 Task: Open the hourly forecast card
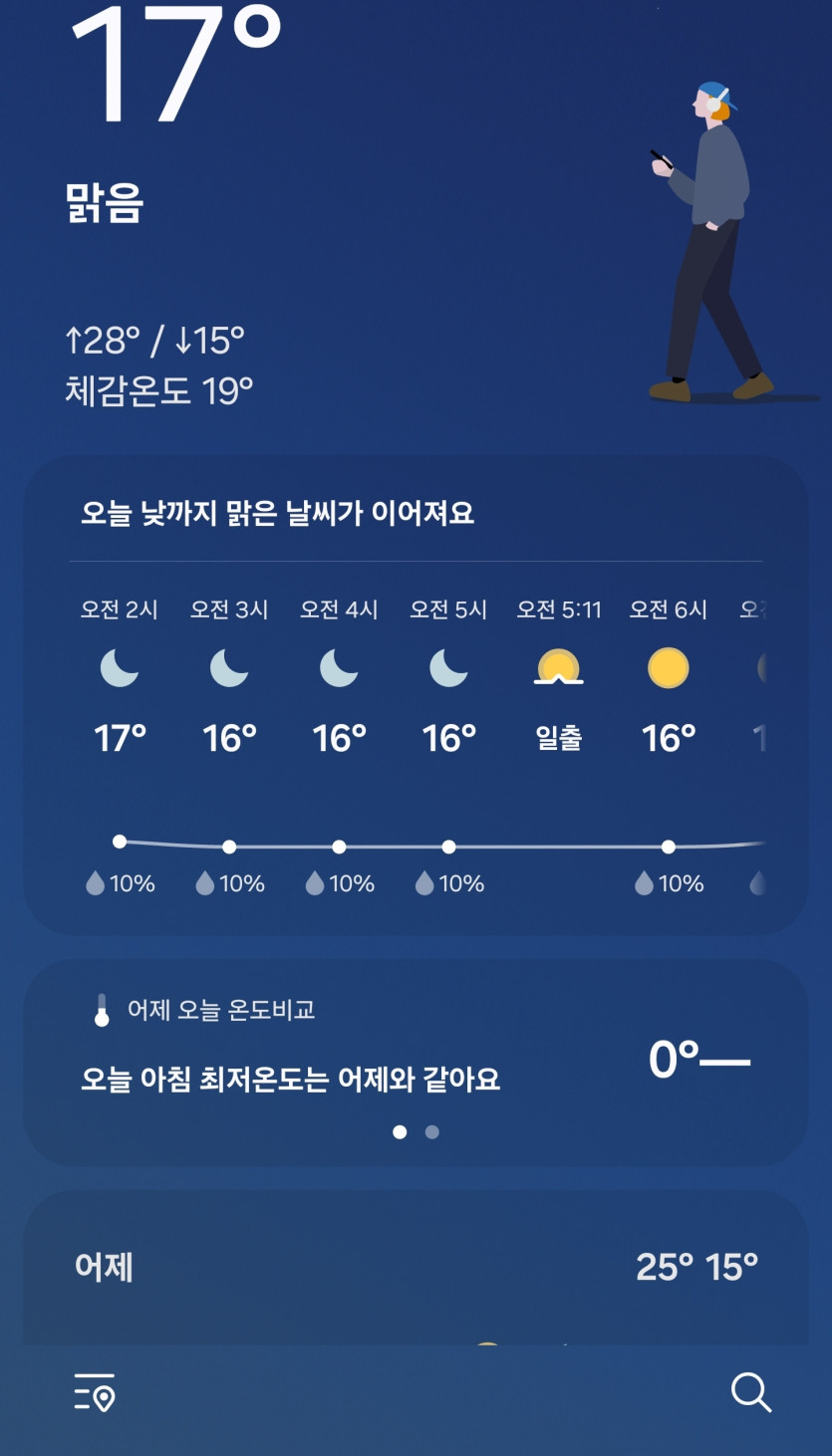(x=416, y=695)
